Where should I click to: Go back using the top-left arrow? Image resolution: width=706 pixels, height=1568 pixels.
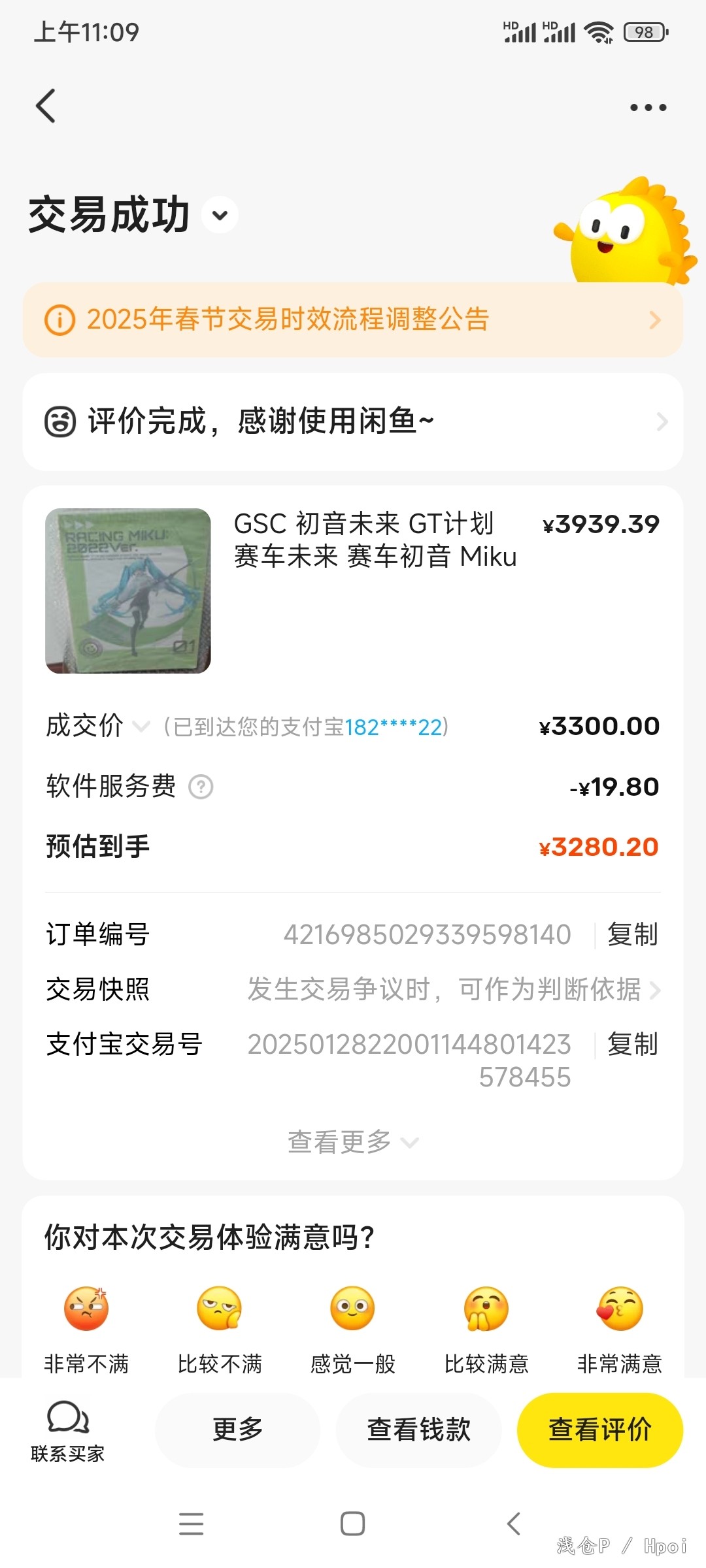(x=46, y=106)
